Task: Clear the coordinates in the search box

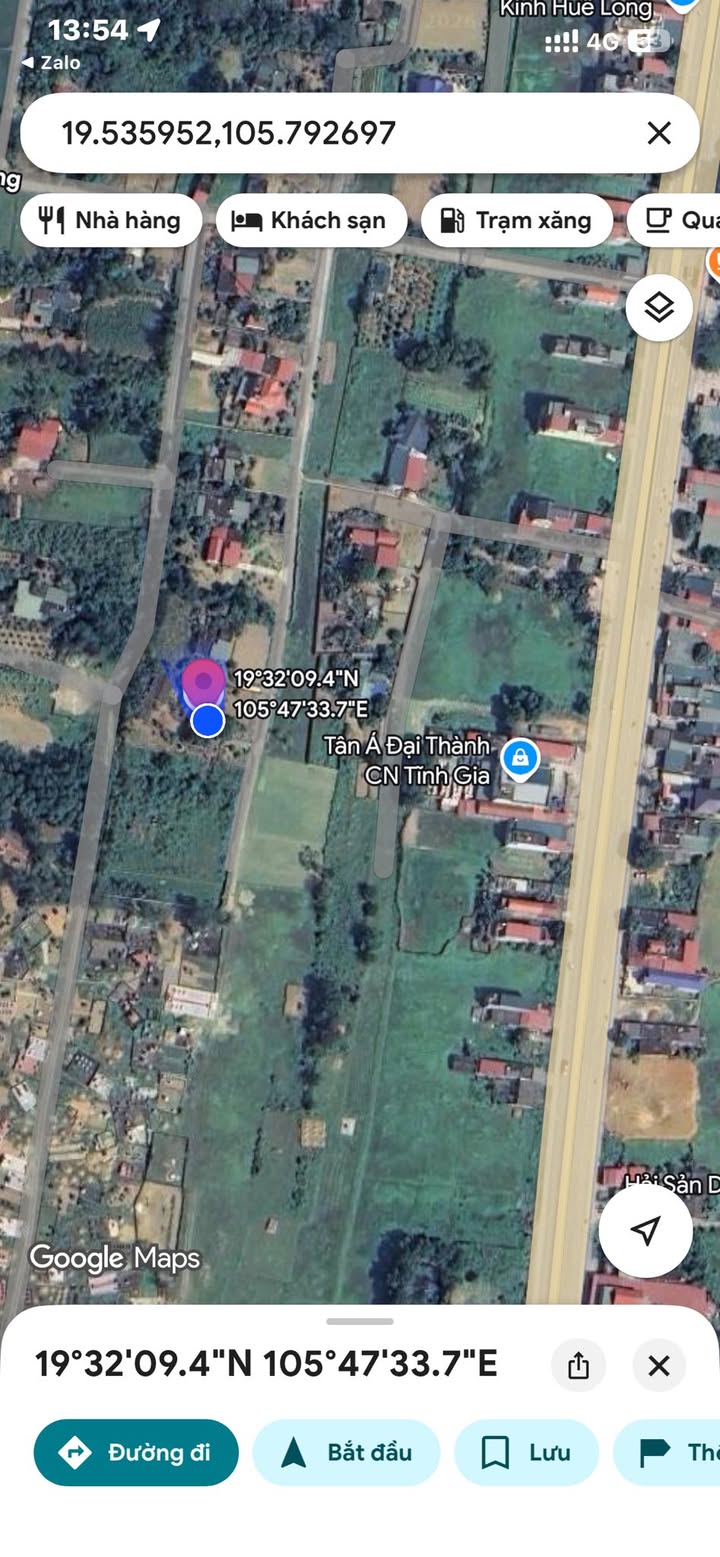Action: (x=659, y=133)
